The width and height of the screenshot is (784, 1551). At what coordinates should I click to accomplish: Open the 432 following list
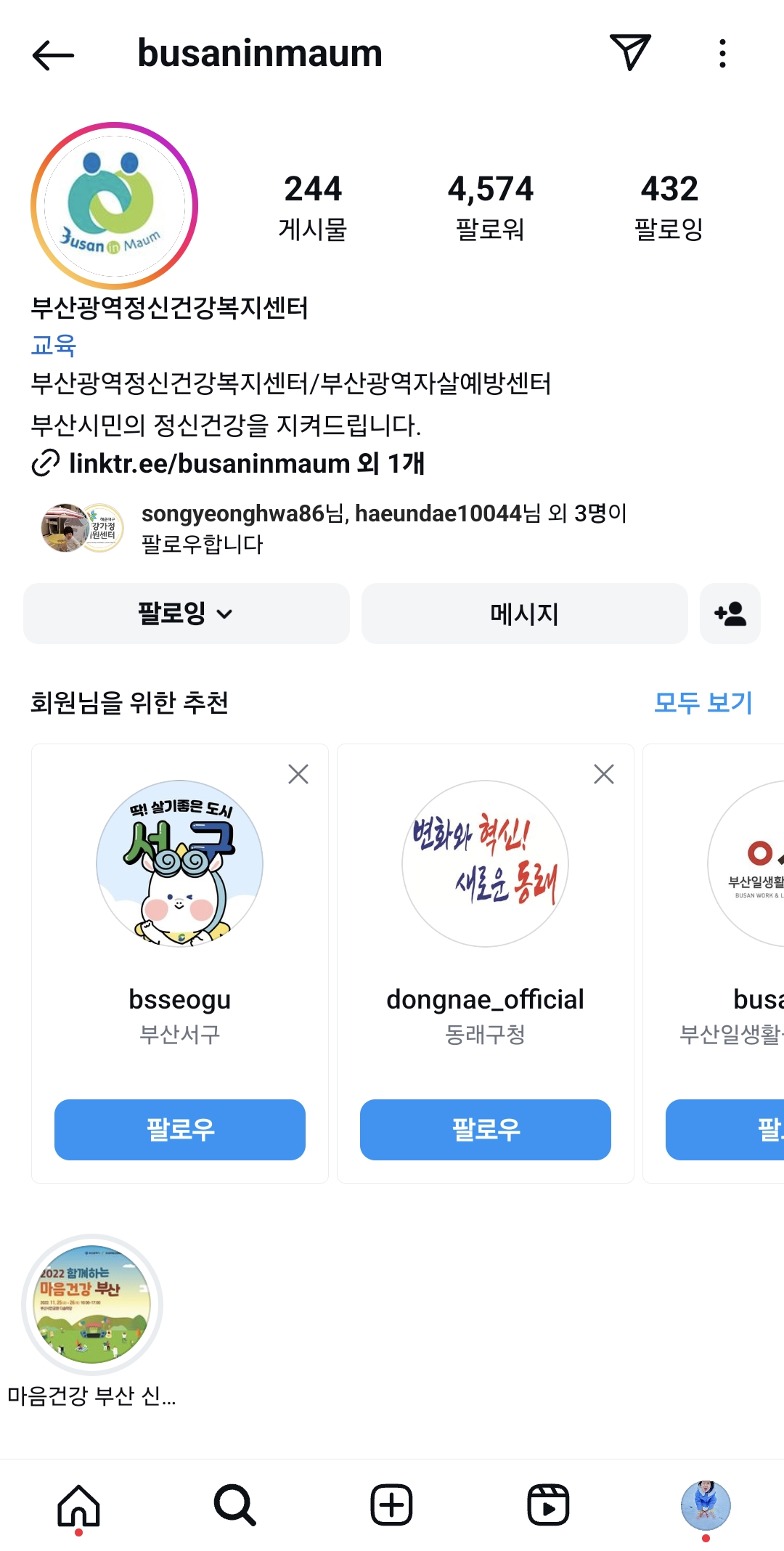coord(669,206)
